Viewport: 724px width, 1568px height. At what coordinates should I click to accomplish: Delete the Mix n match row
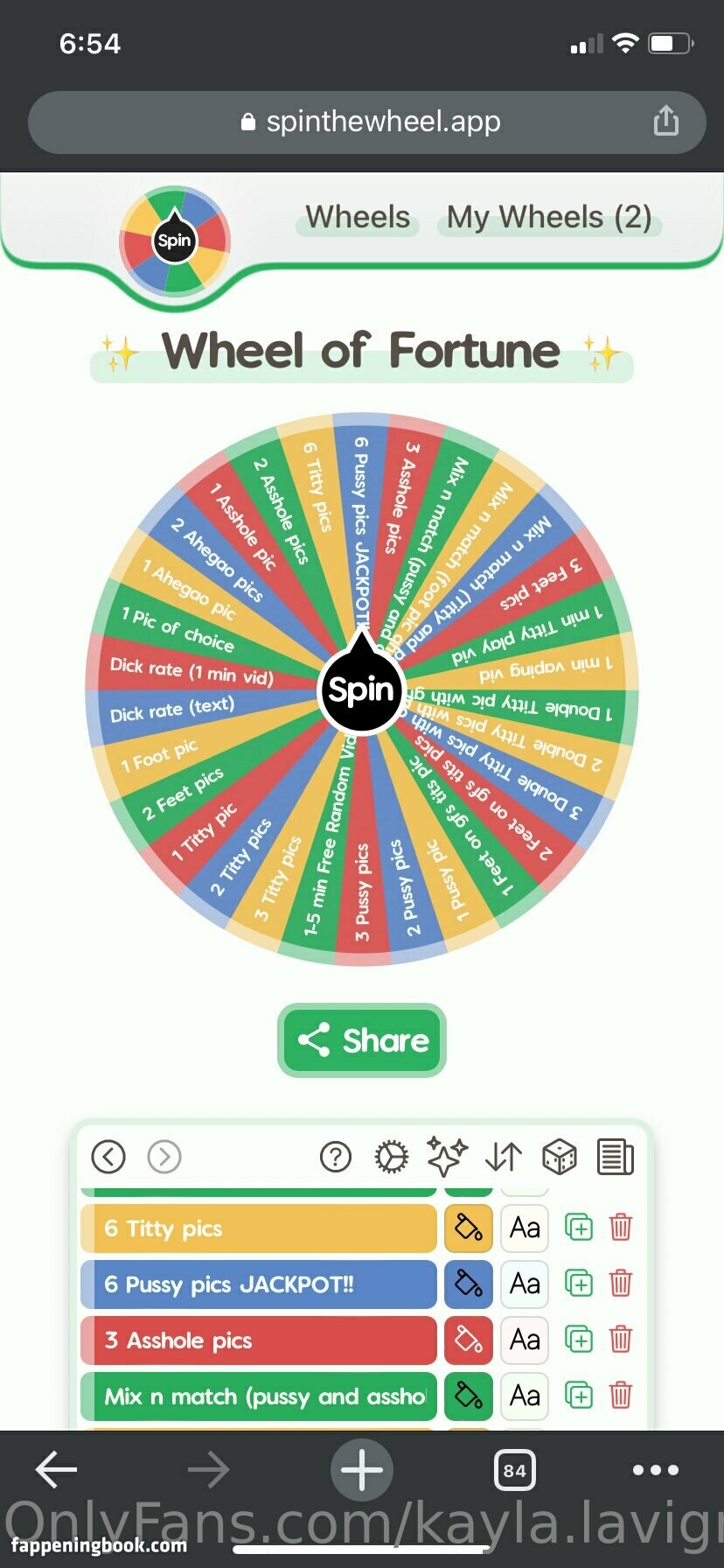click(x=621, y=1396)
